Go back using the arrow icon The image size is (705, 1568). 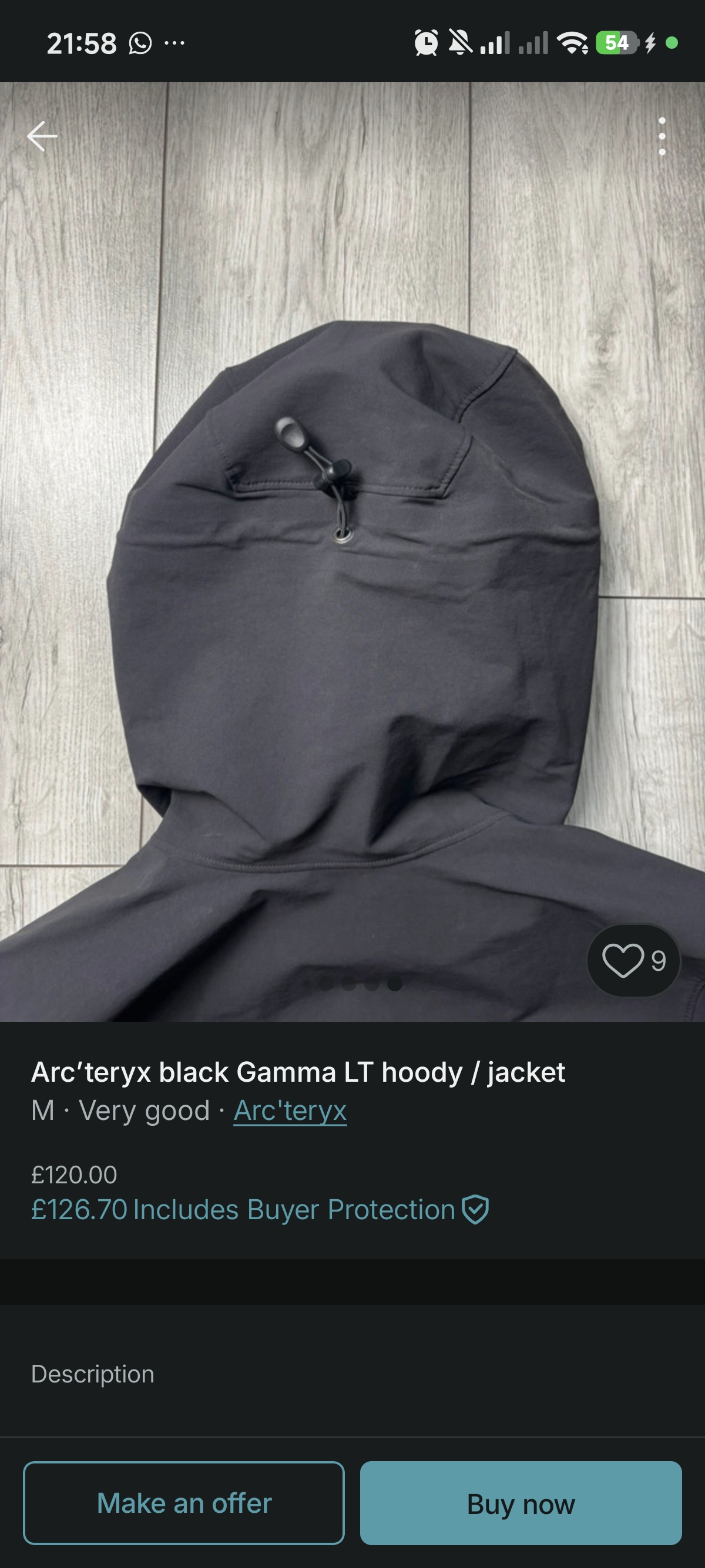(42, 136)
